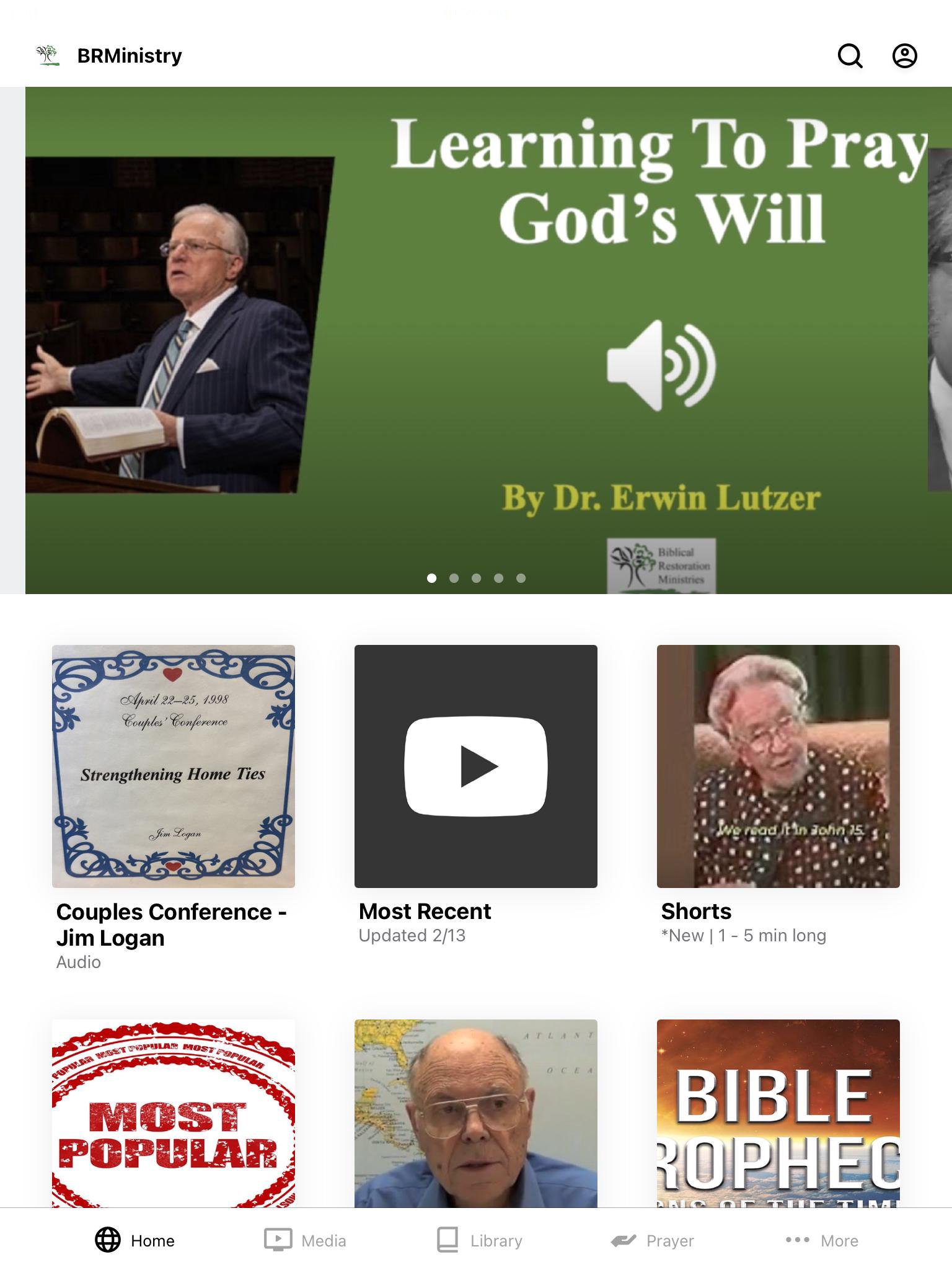Screen dimensions: 952x1270
Task: Open the Bible Prophecy tile
Action: (778, 1113)
